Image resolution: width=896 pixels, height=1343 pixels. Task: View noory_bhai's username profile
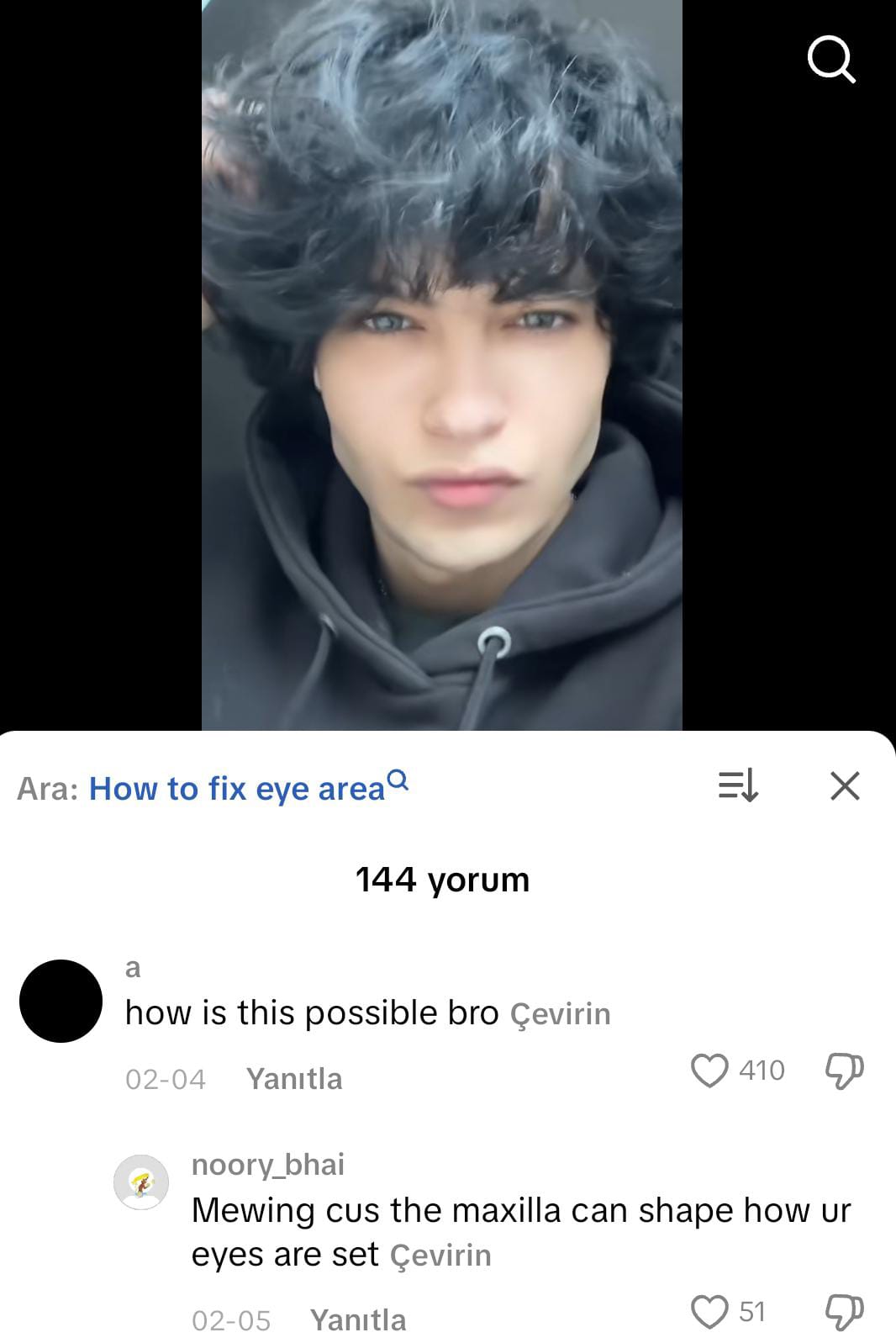[x=268, y=1165]
